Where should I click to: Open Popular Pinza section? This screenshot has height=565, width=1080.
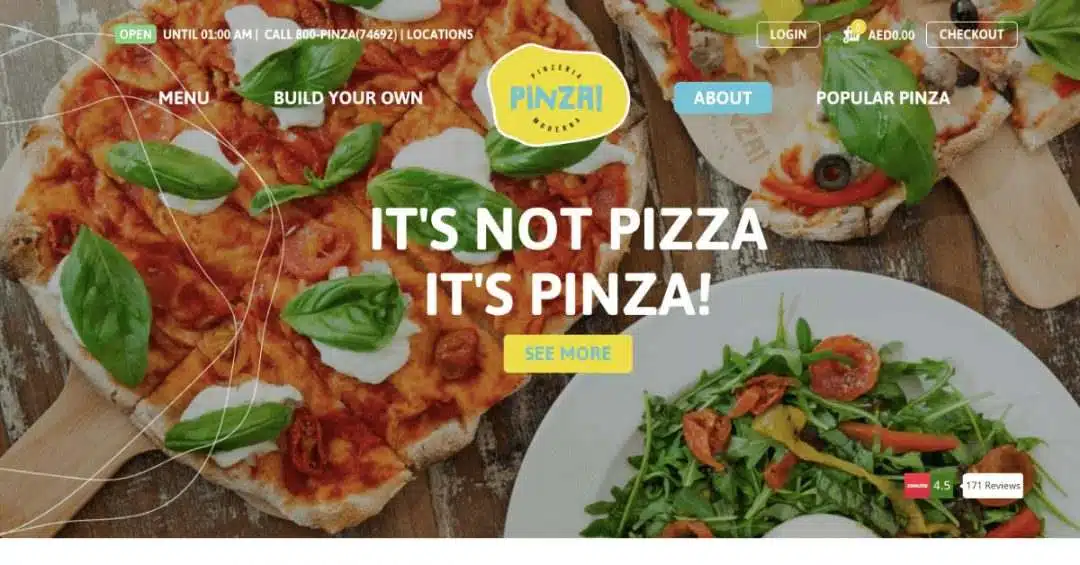click(x=882, y=98)
